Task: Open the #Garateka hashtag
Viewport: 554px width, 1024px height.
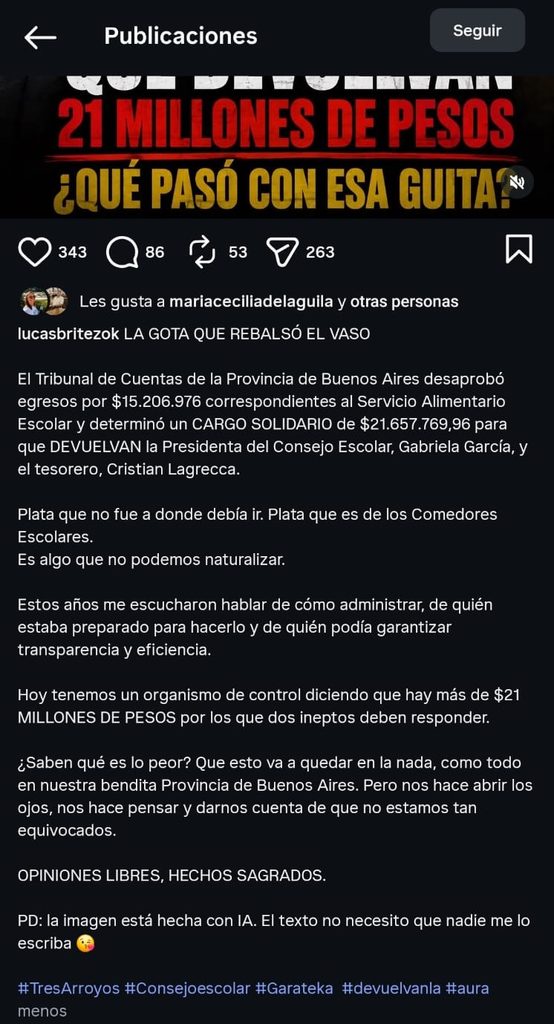Action: (294, 988)
